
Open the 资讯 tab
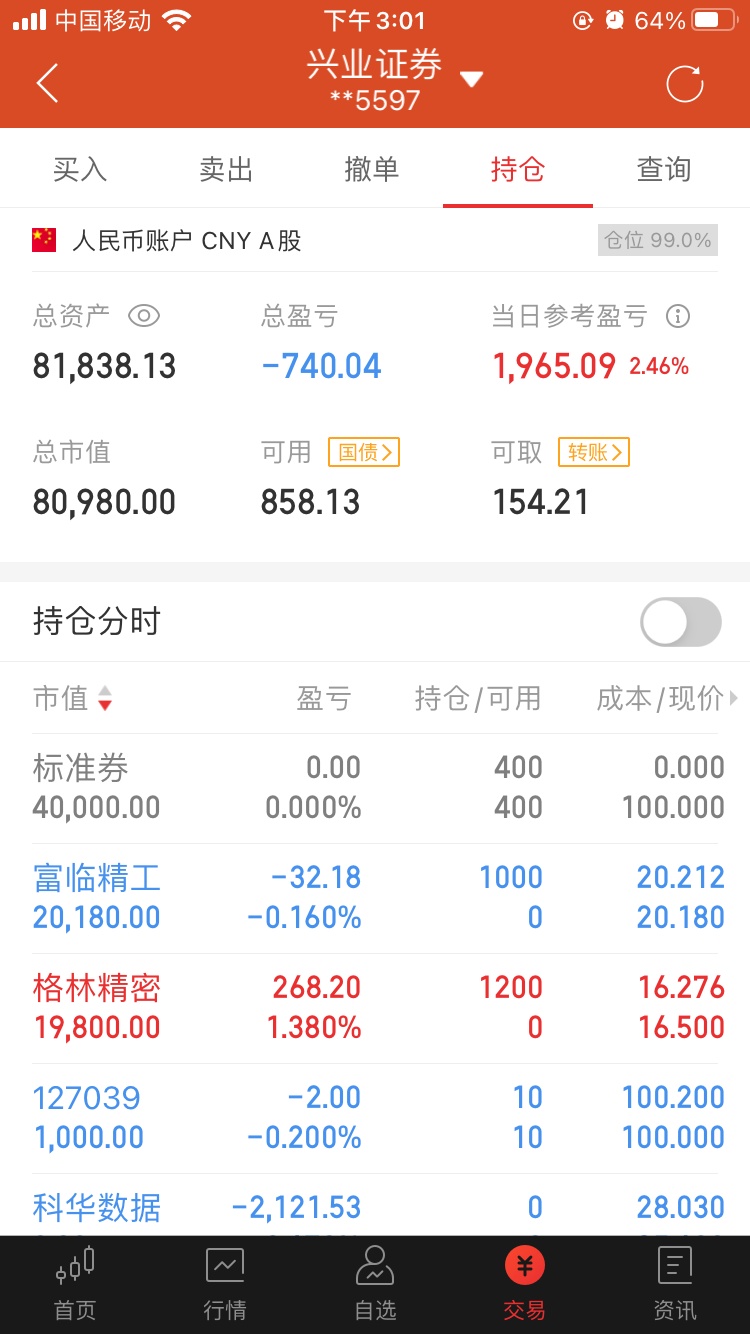click(675, 1285)
